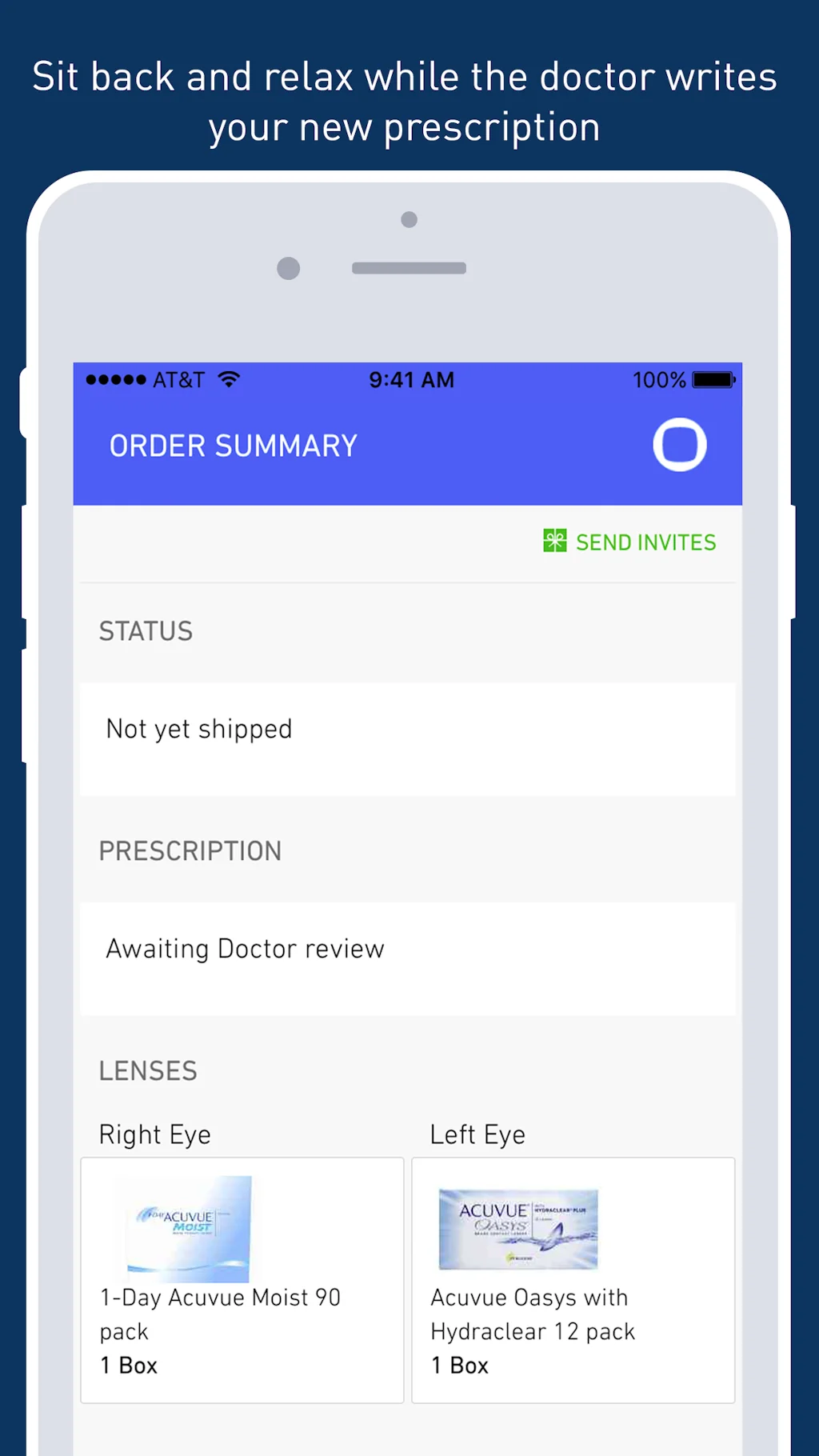Tap the STATUS section header
819x1456 pixels.
146,631
